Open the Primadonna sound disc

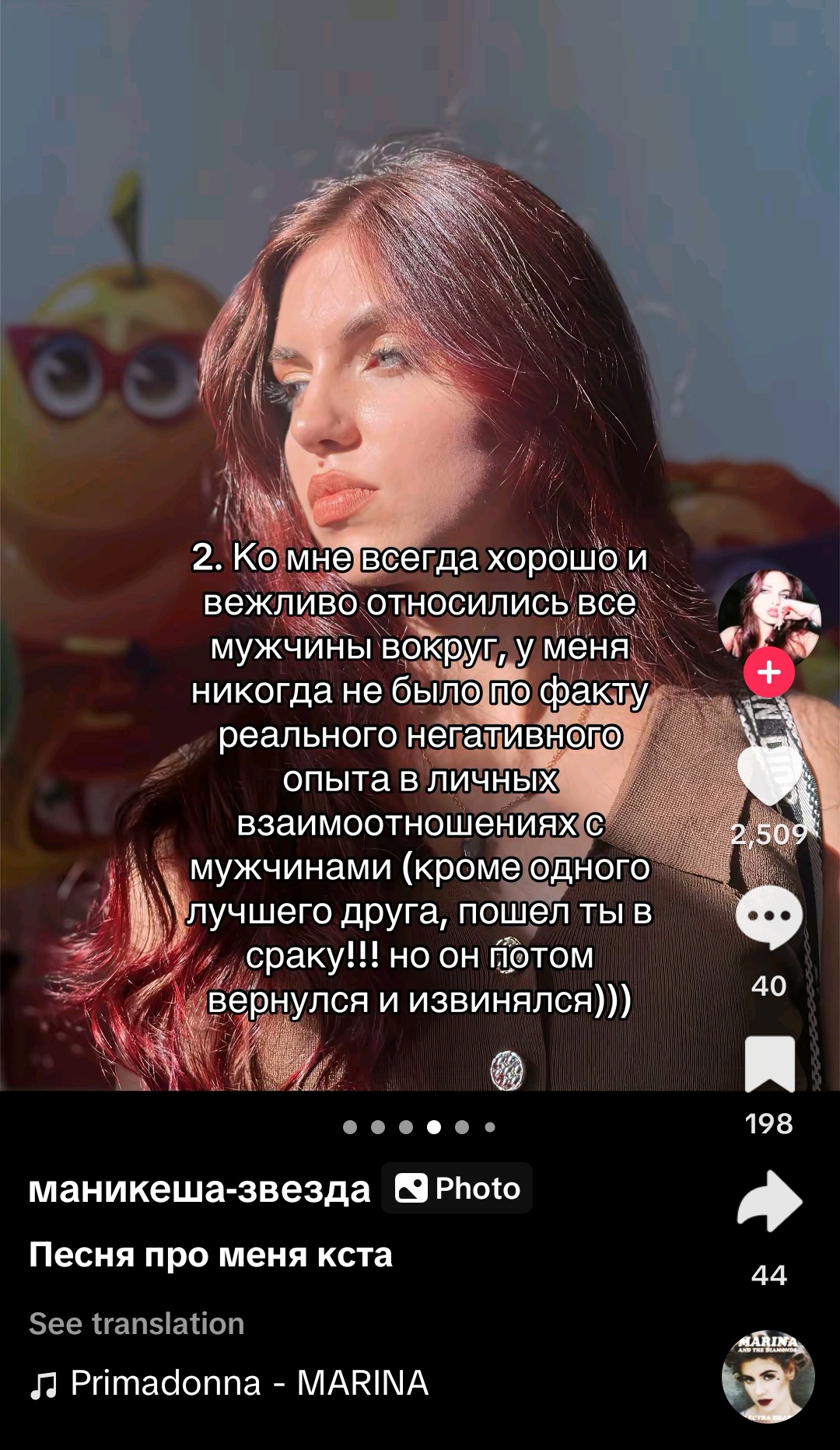768,1377
